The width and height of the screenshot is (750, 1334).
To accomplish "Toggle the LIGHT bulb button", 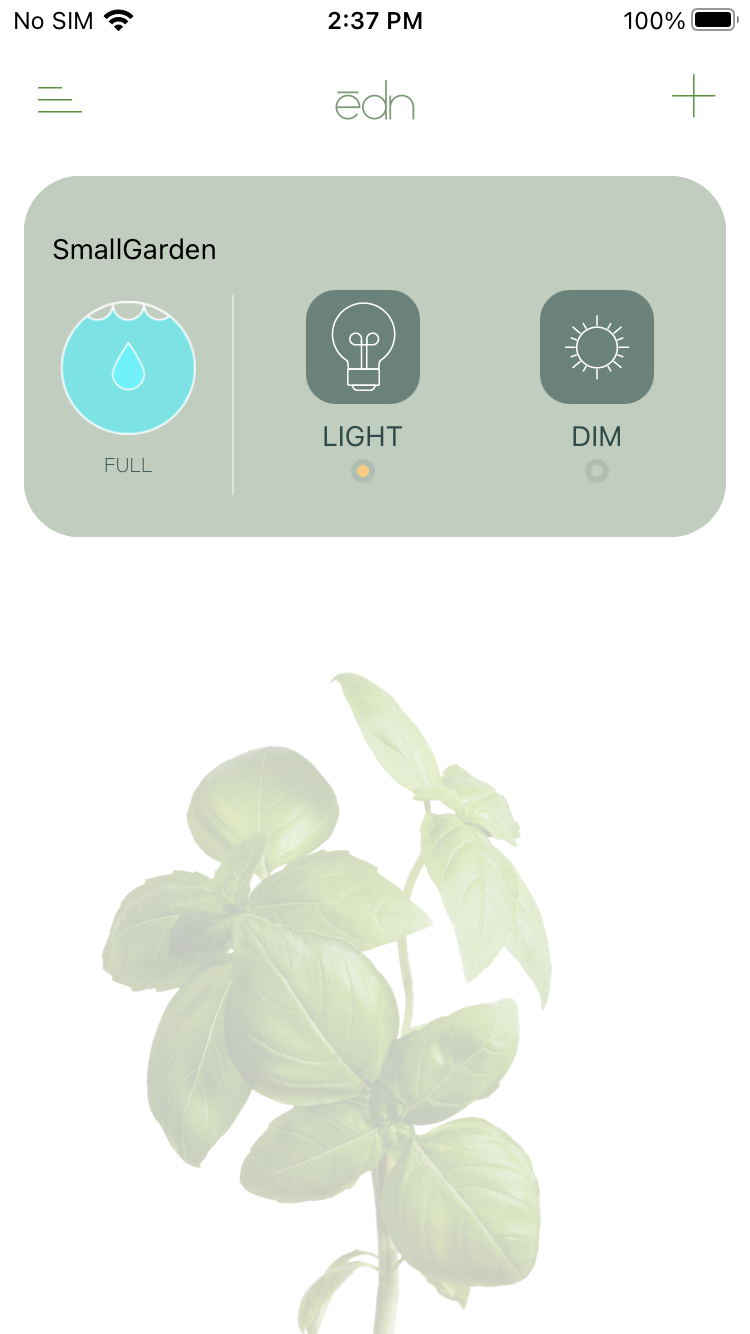I will pyautogui.click(x=363, y=347).
